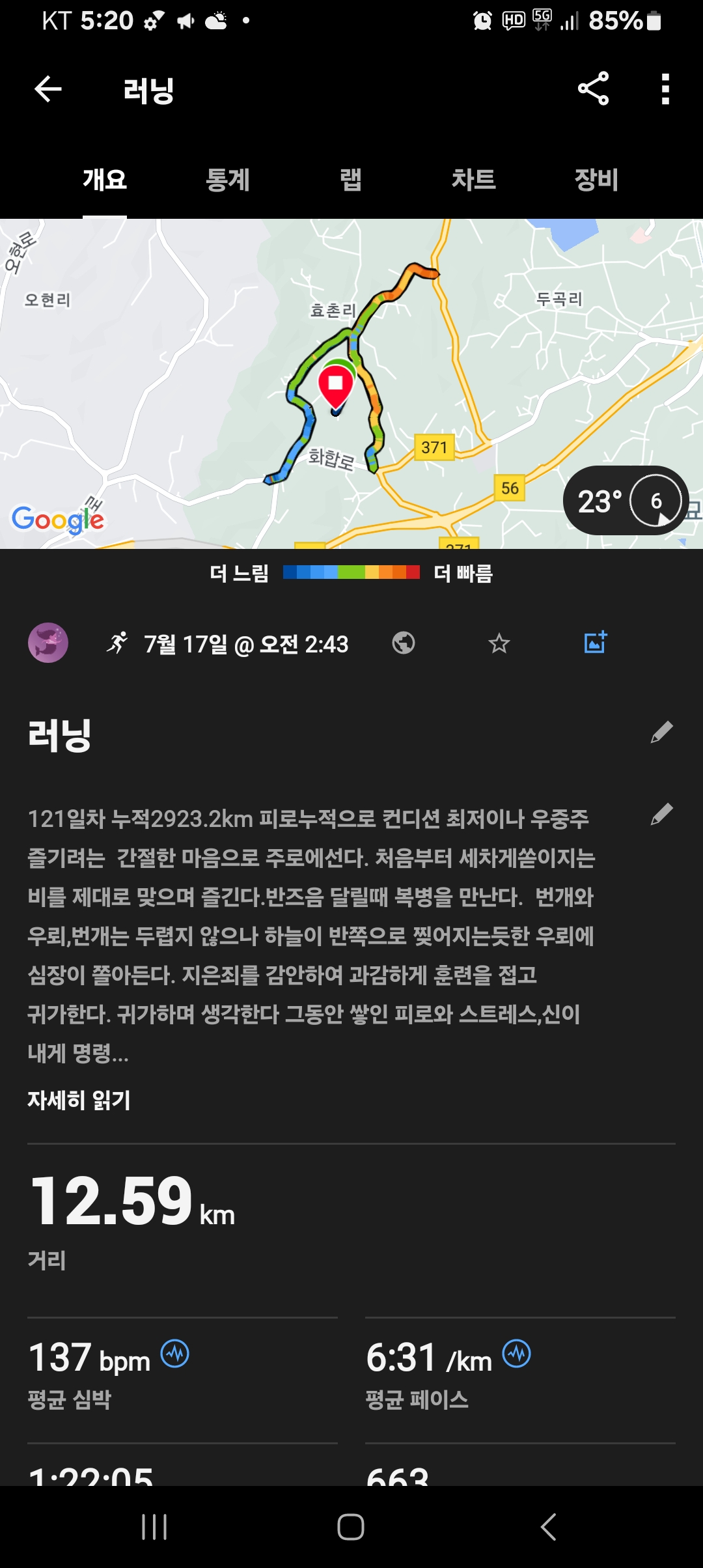Share this running activity

point(593,89)
